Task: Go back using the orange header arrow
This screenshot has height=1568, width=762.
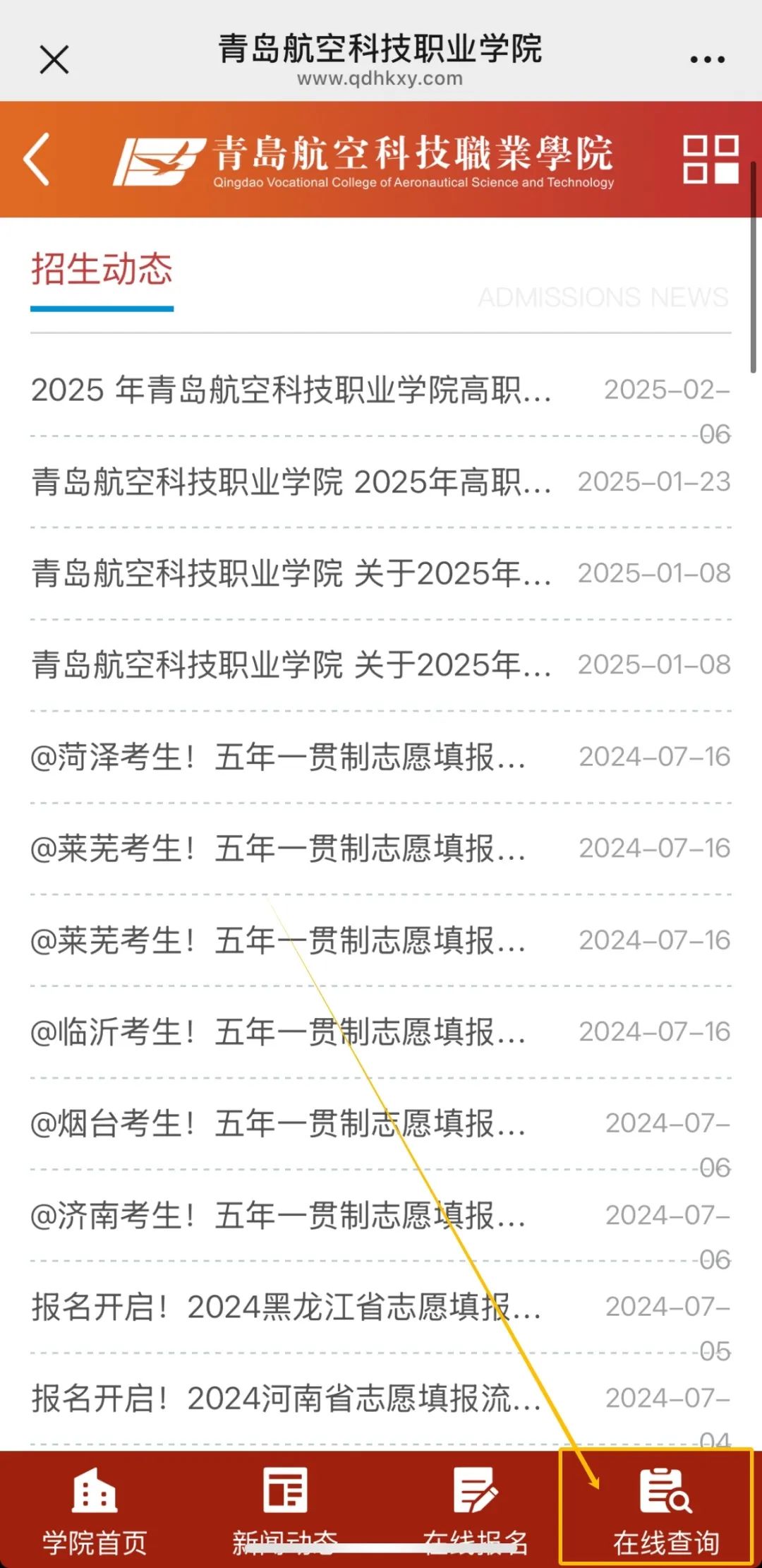Action: point(37,160)
